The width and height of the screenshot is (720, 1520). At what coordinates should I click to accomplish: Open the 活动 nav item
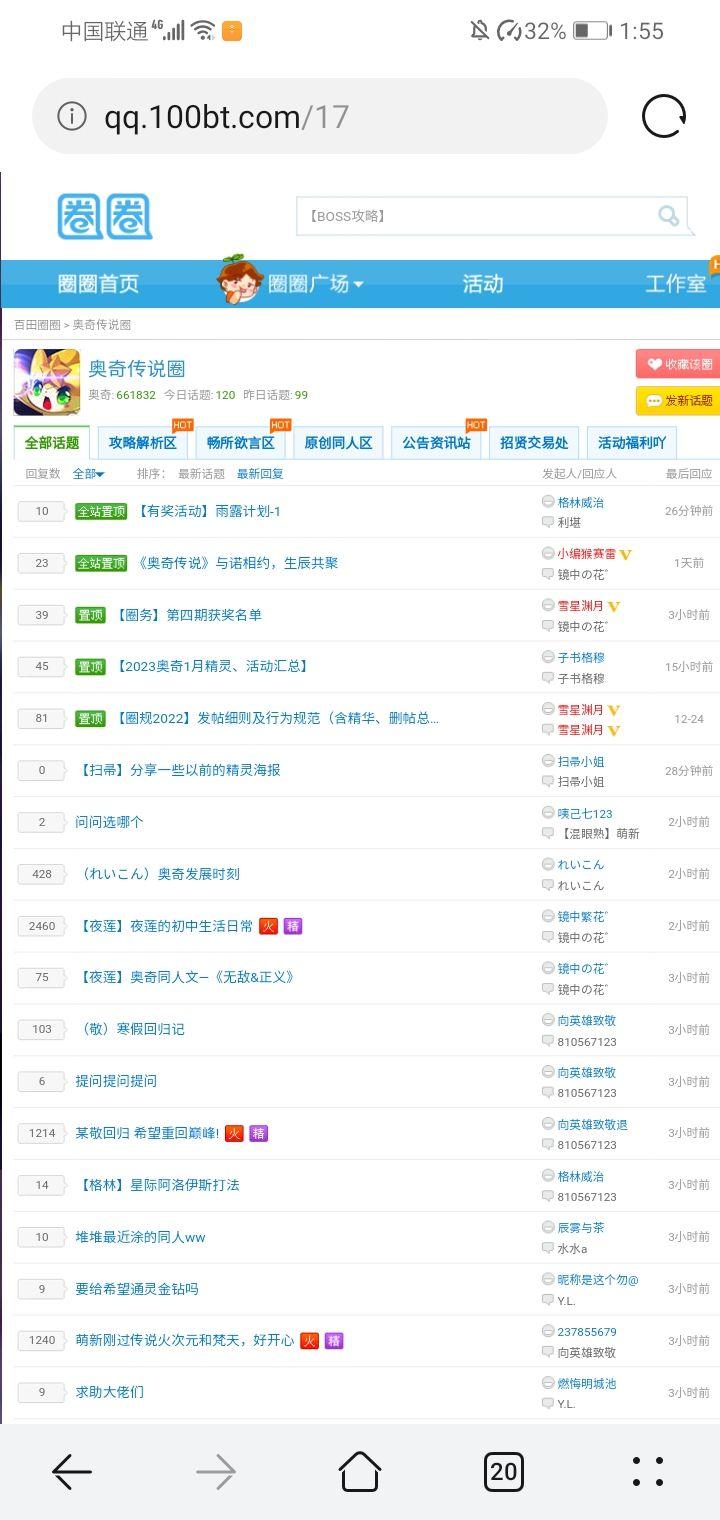click(482, 284)
